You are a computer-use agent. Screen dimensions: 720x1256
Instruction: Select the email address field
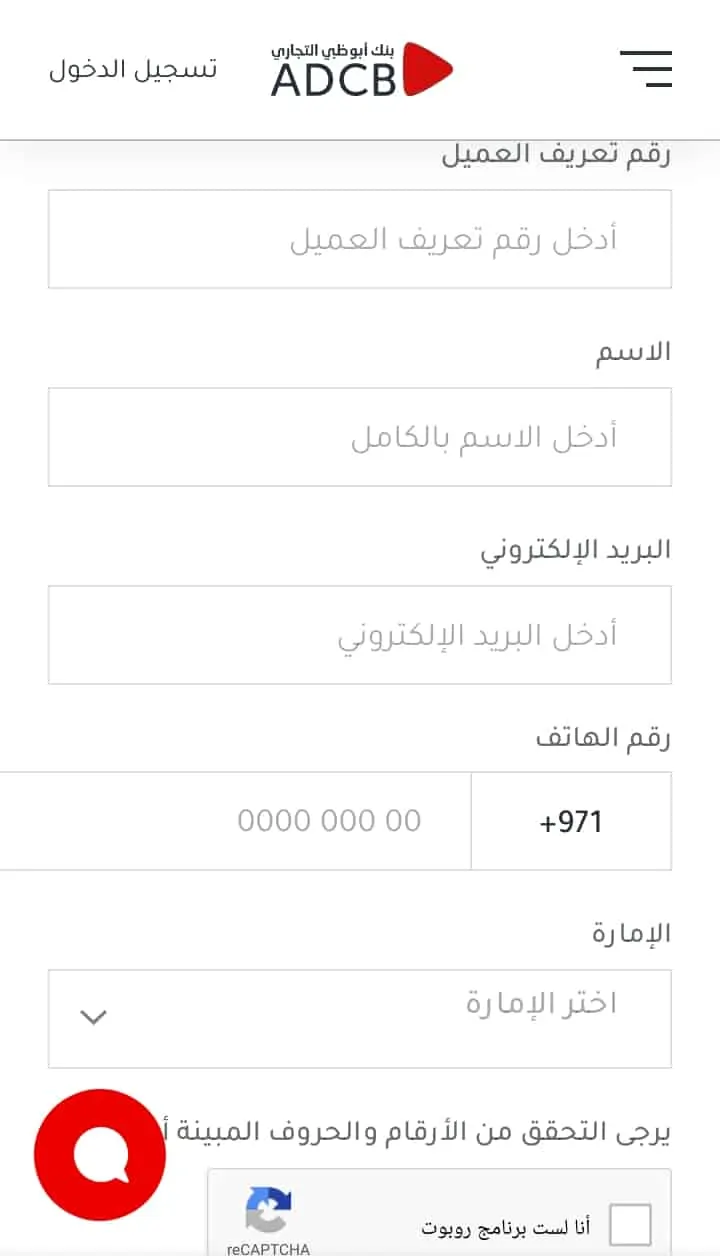pos(360,635)
